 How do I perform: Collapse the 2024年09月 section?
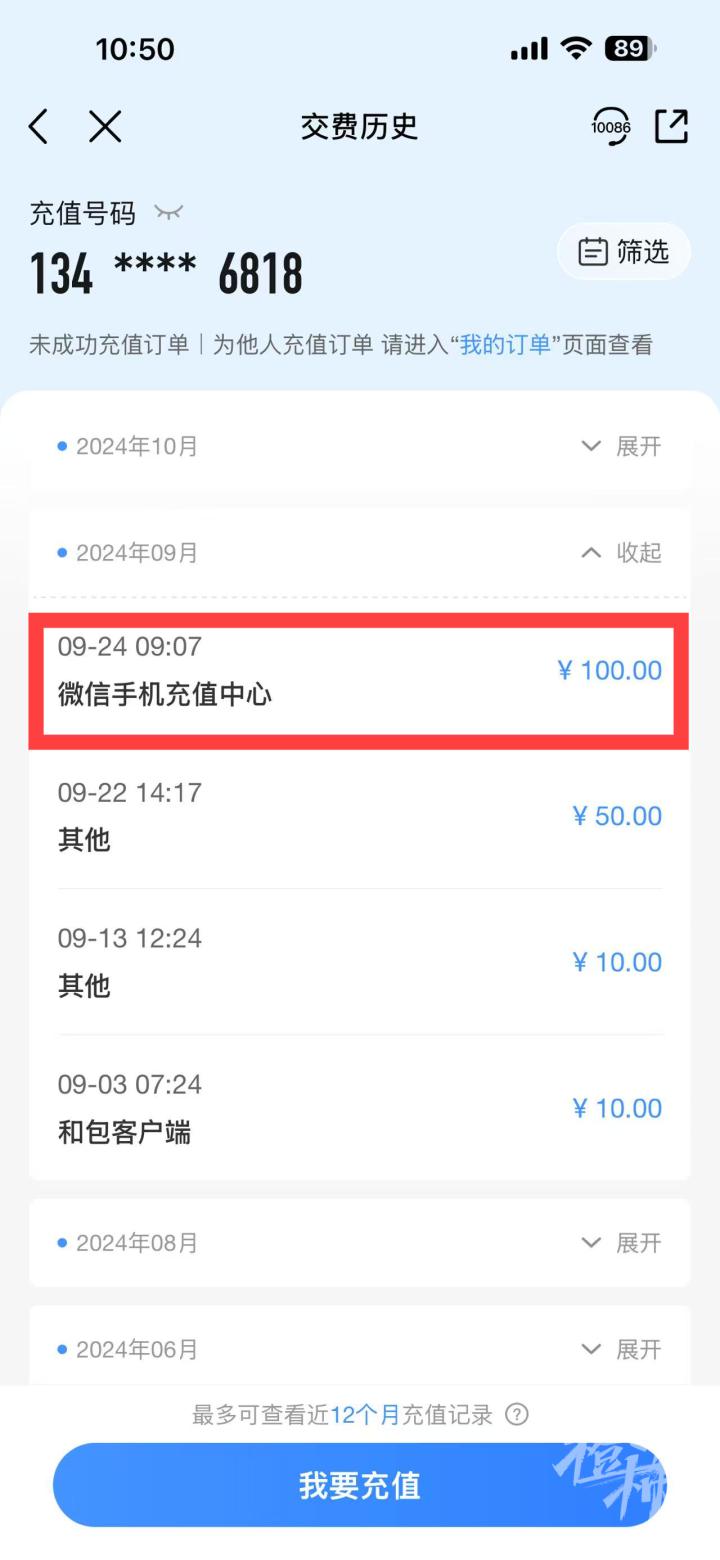621,552
